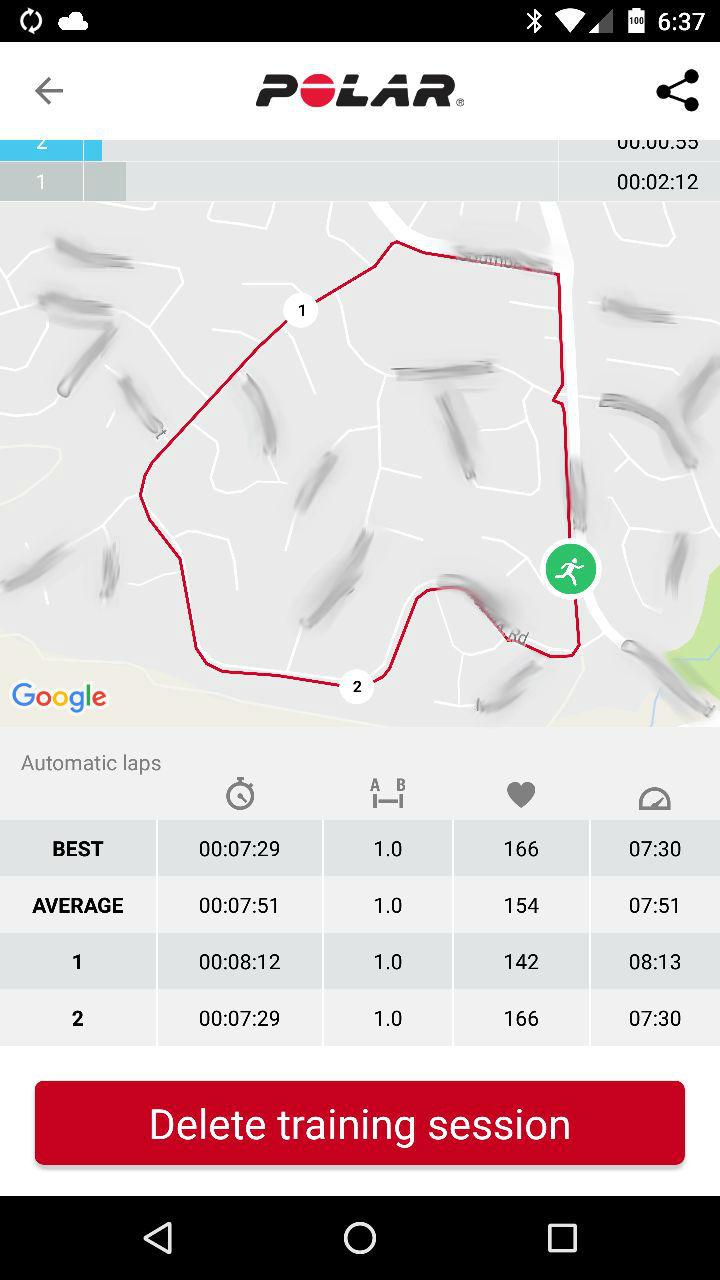Screen dimensions: 720x1280
Task: Tap the lap 2 marker on map
Action: pyautogui.click(x=357, y=687)
